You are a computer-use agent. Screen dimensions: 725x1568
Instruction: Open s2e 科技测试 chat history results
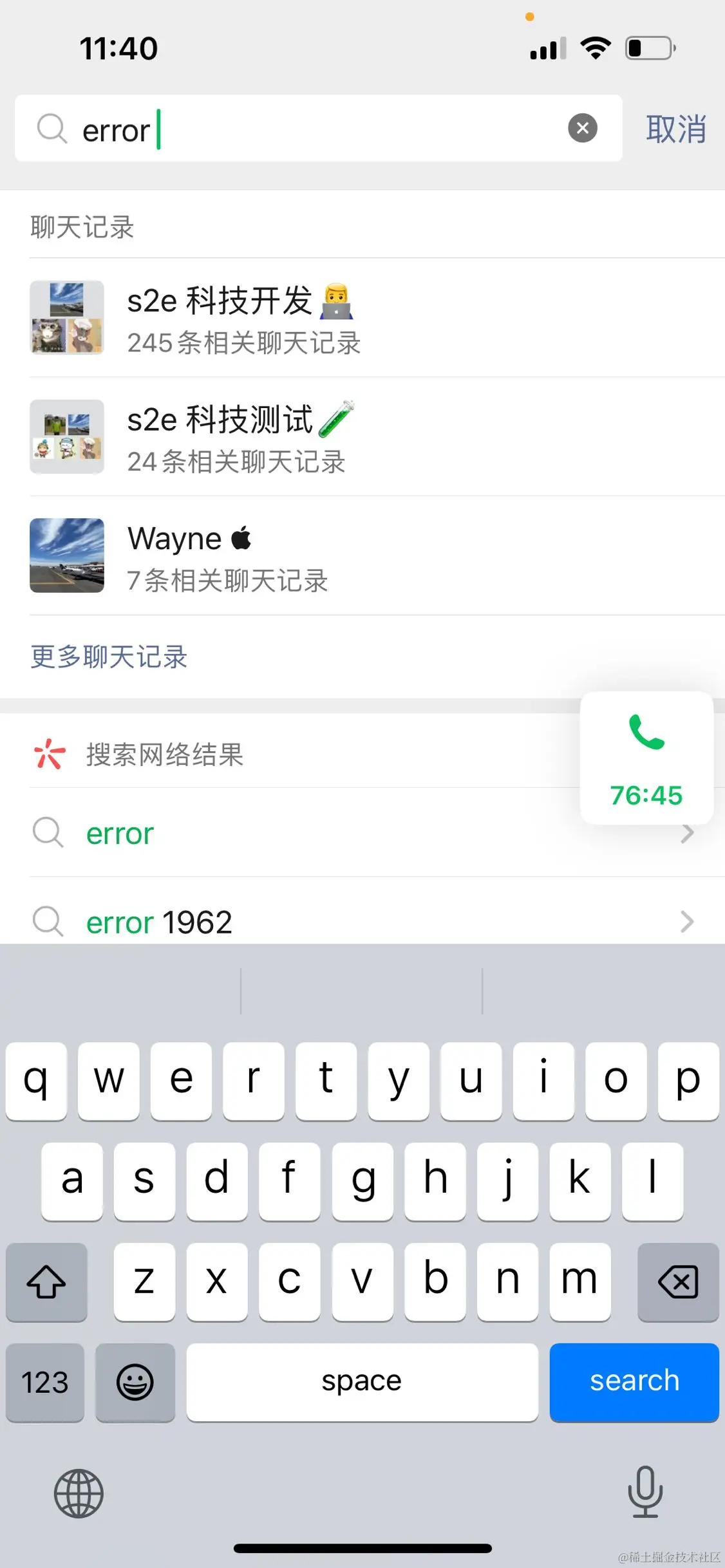pyautogui.click(x=361, y=437)
